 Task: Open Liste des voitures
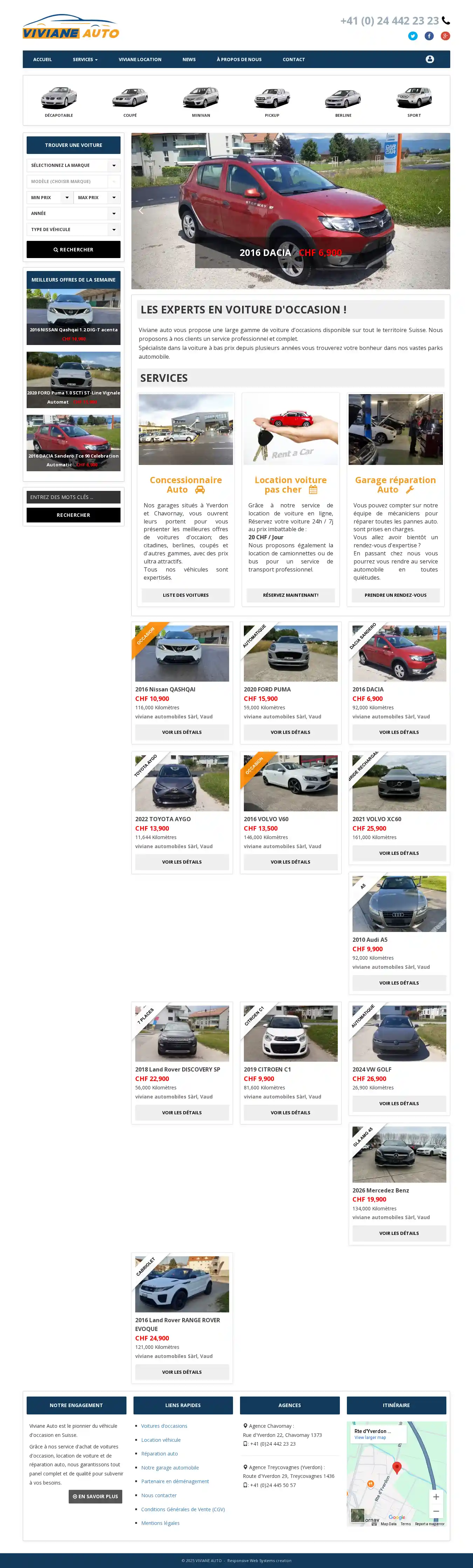185,595
